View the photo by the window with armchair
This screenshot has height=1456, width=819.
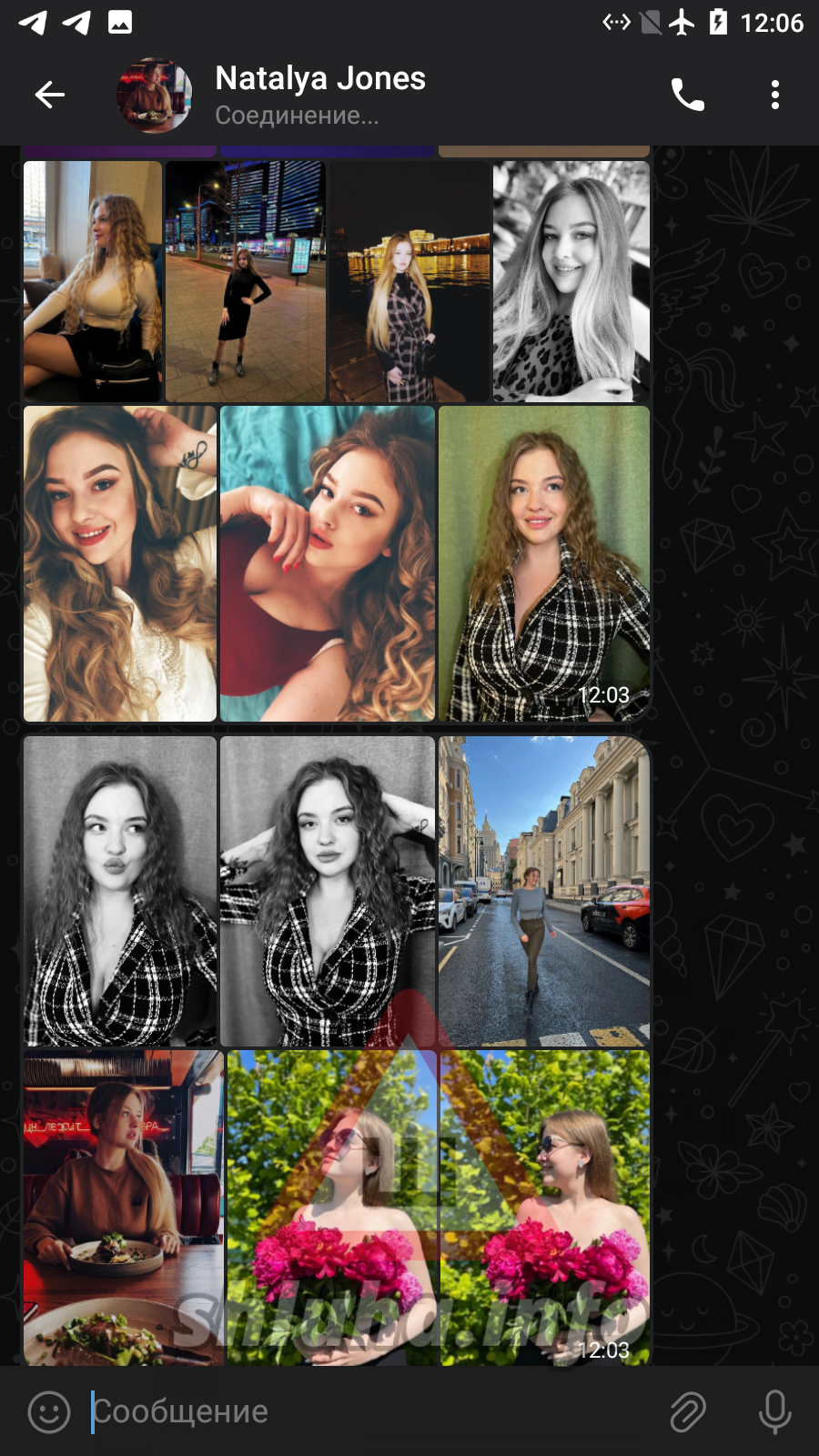[x=93, y=281]
